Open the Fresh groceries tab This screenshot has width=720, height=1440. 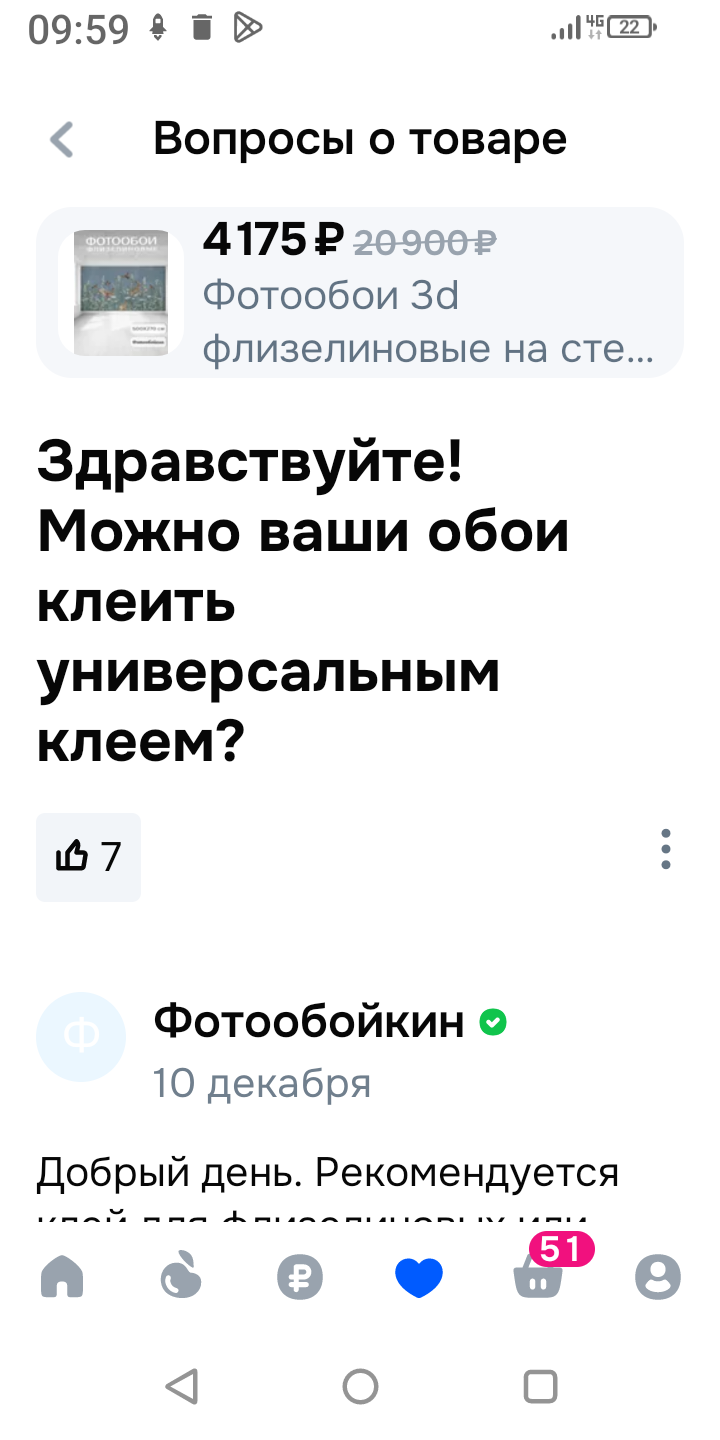181,1277
